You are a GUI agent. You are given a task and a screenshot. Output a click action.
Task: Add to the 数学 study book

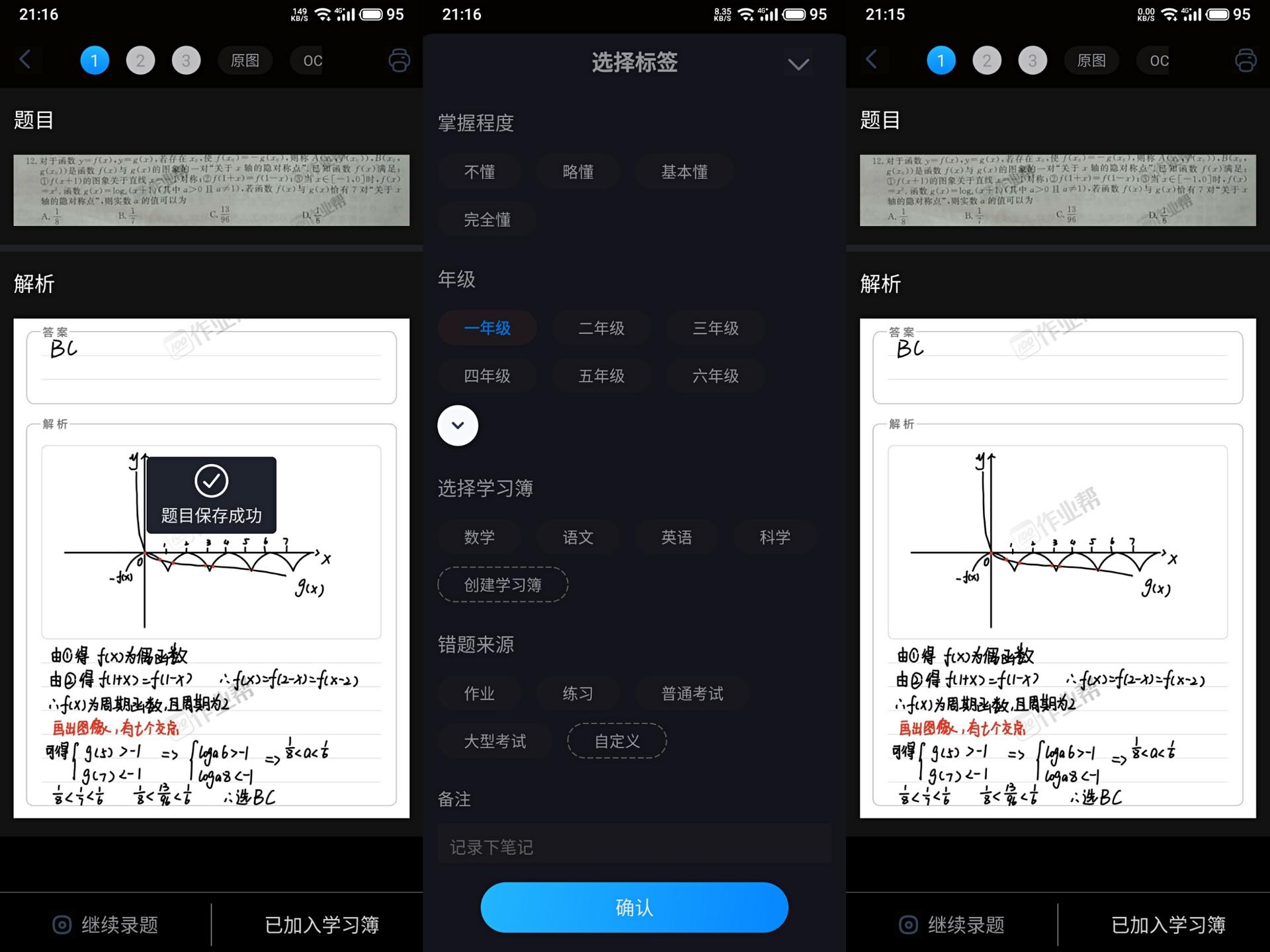[x=480, y=537]
